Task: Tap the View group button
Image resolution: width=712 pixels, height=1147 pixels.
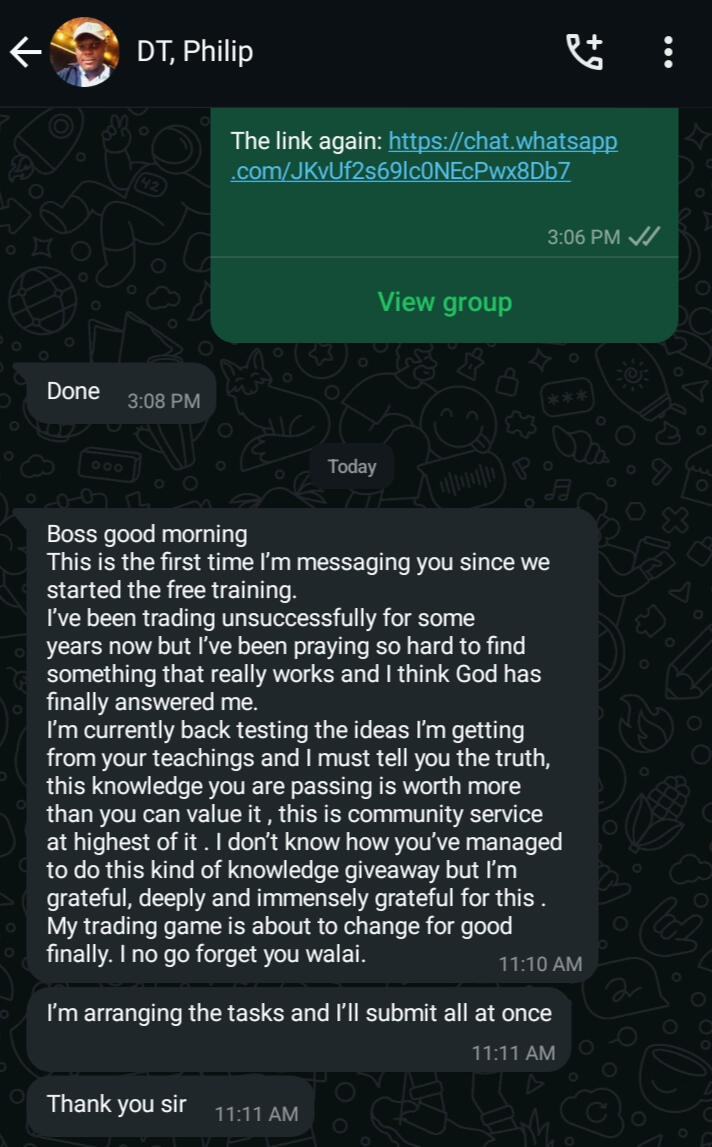Action: coord(444,302)
